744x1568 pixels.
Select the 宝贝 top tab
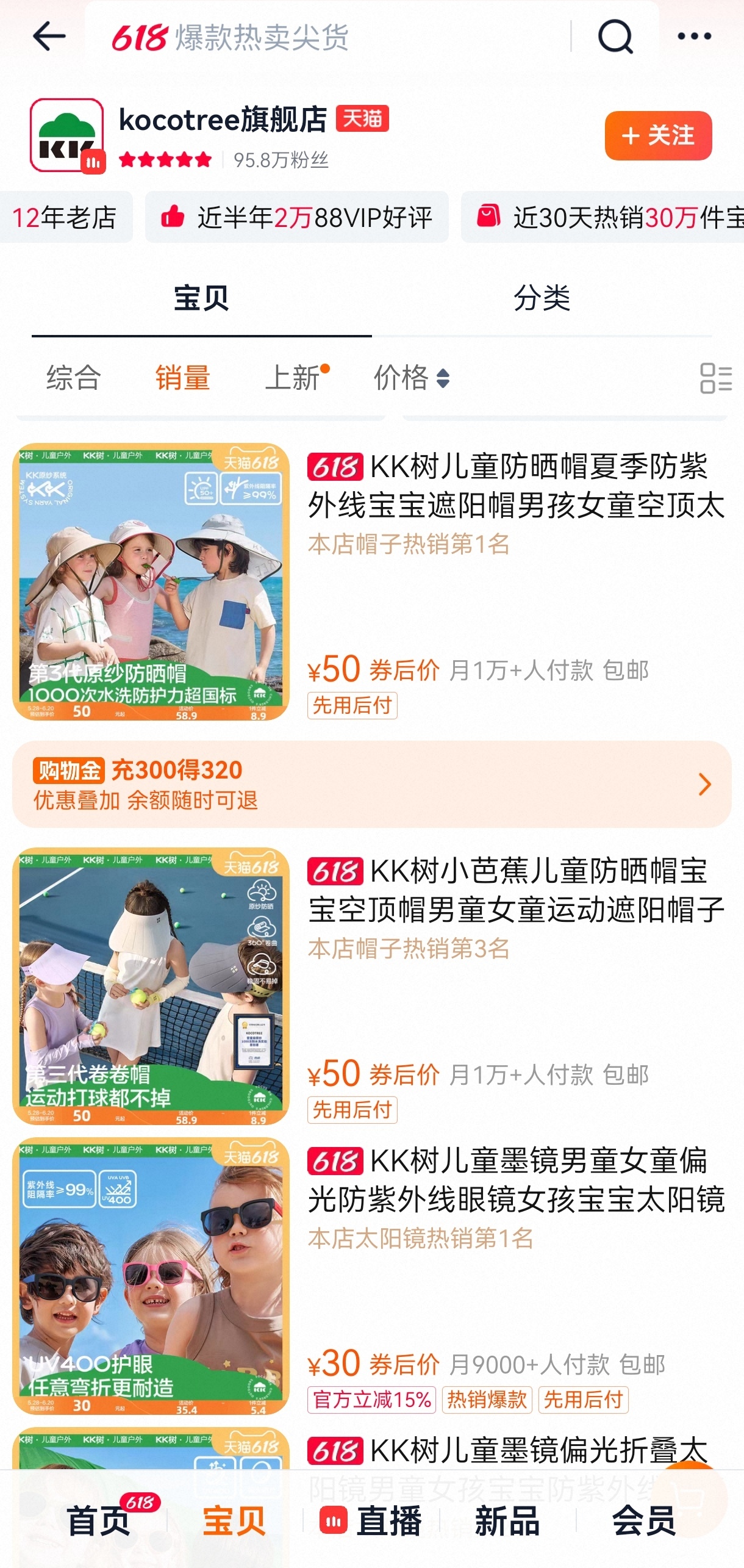click(201, 298)
